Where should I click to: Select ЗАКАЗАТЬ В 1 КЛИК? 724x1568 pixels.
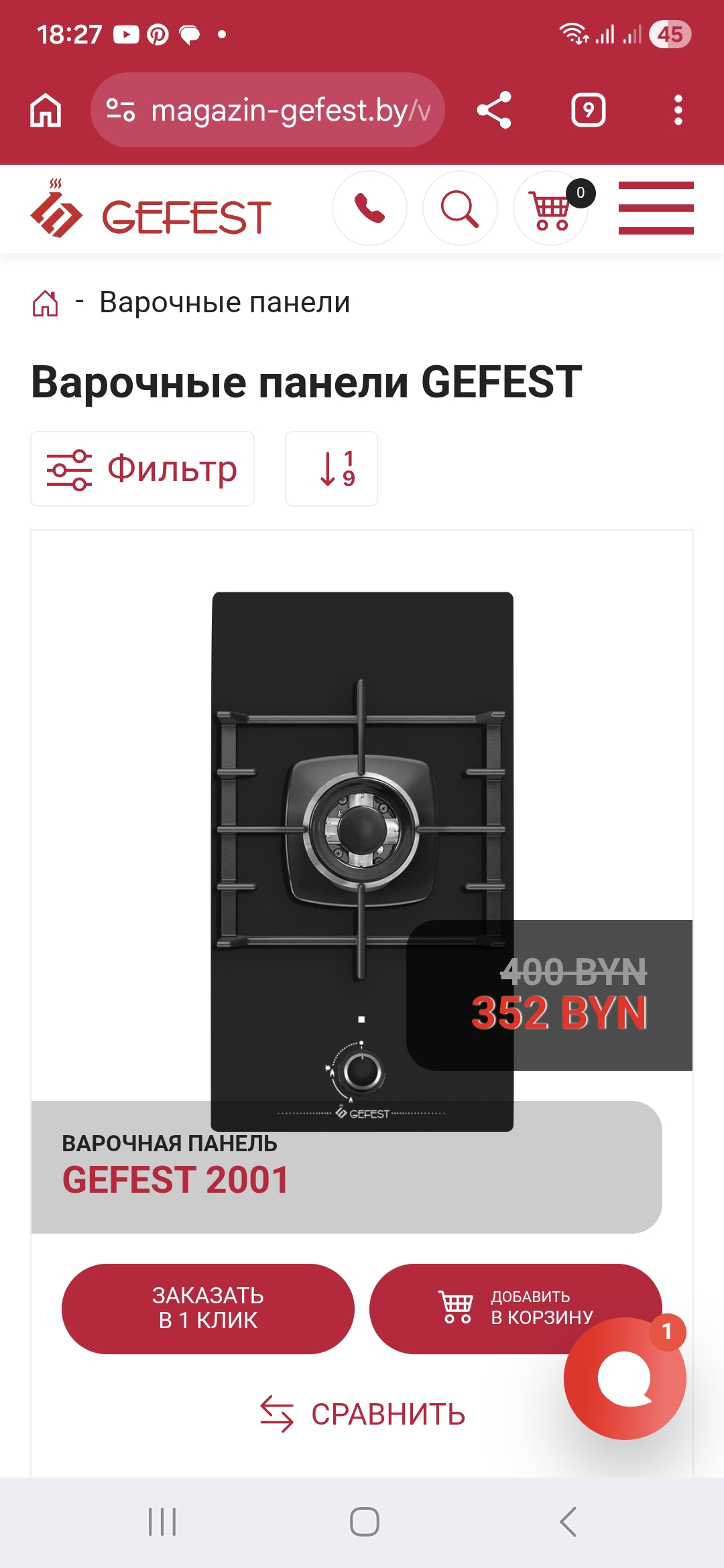point(208,1308)
